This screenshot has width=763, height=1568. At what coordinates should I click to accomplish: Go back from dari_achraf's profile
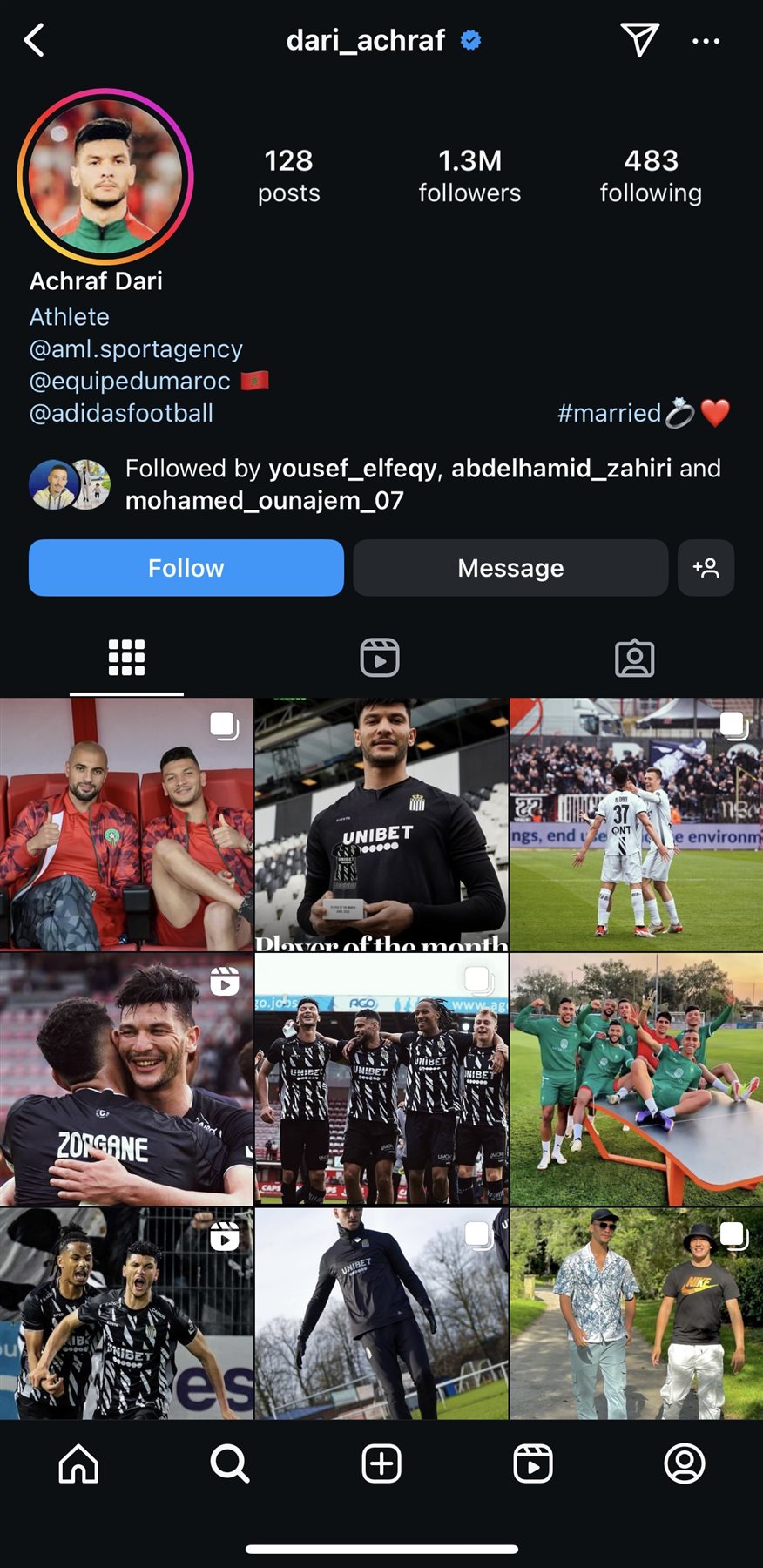[35, 40]
